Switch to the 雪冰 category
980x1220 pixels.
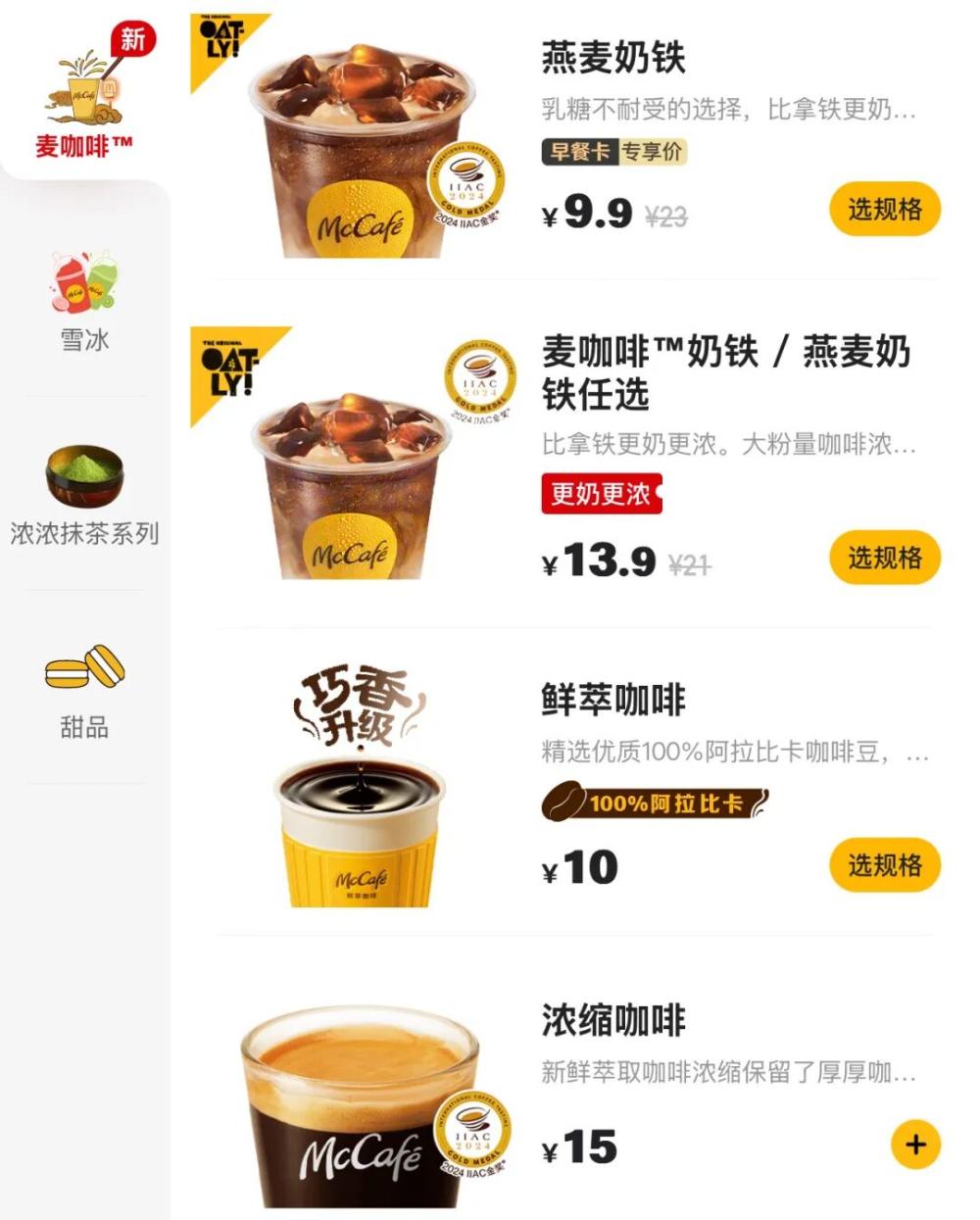coord(84,300)
